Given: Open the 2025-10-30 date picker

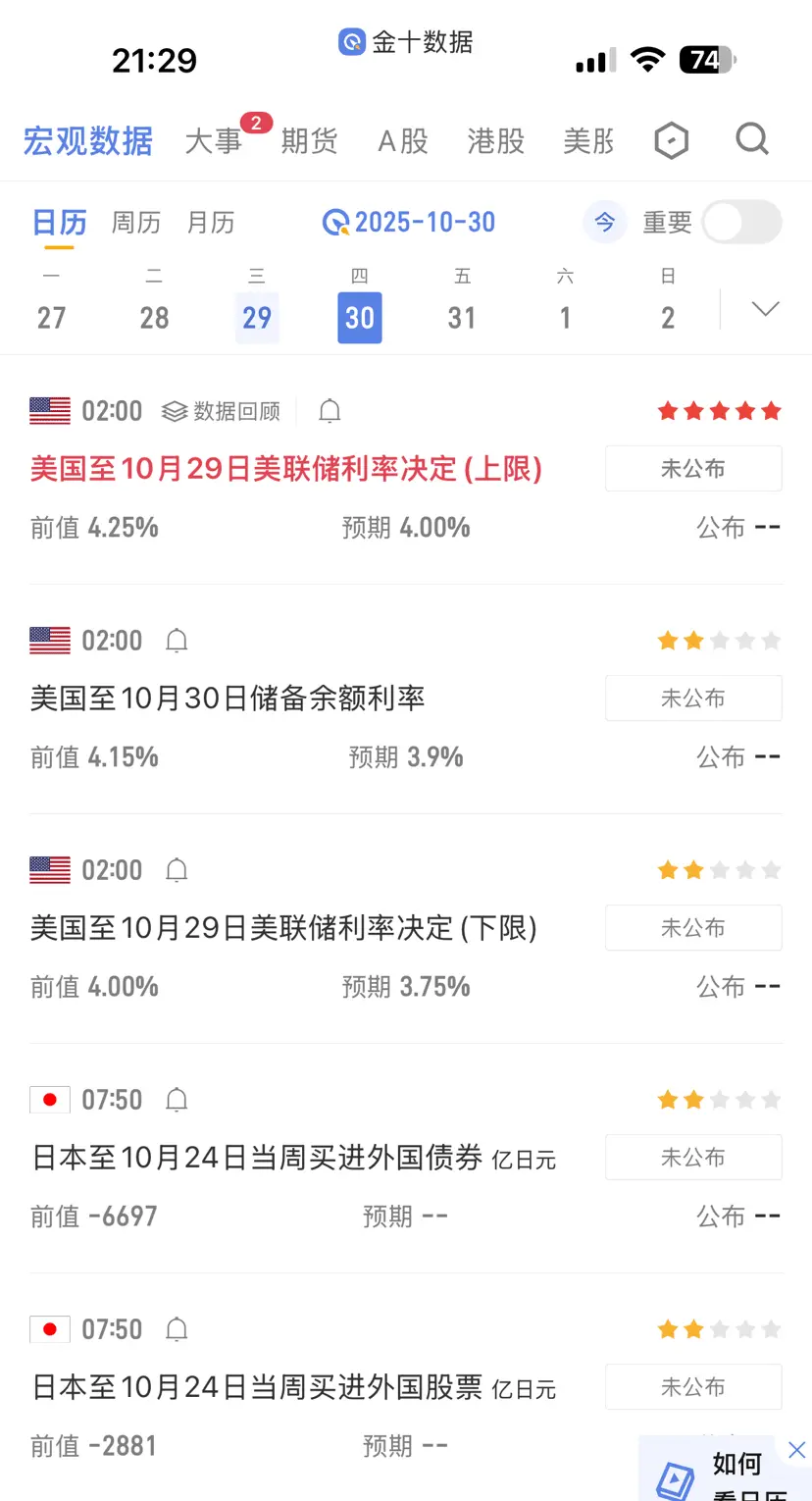Looking at the screenshot, I should (410, 223).
